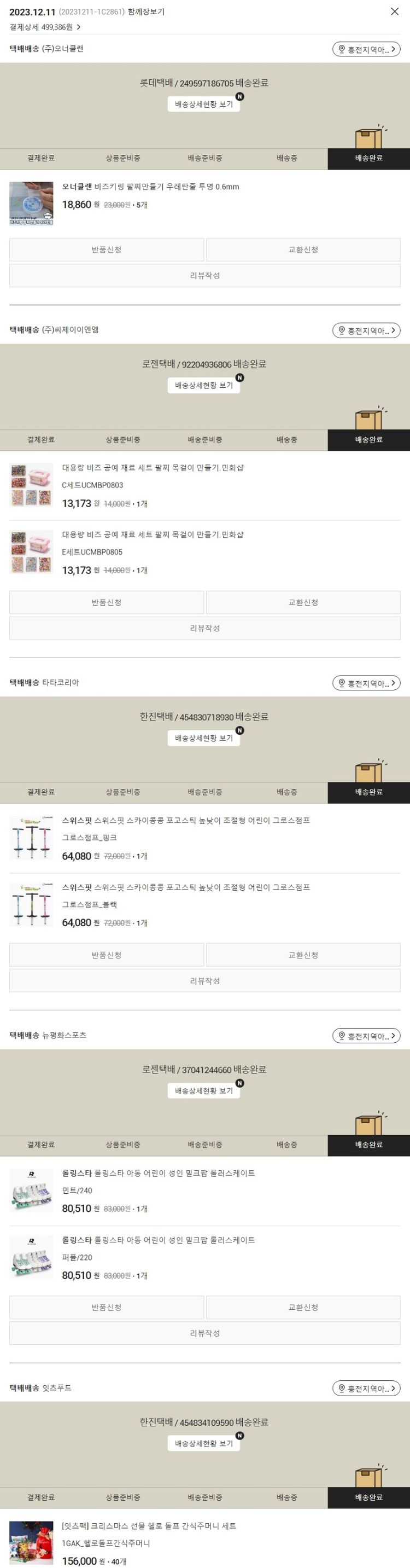Screen dimensions: 410x1568
Task: Request 반품신청 for the 씨제이이엔엠 order
Action: click(x=107, y=602)
